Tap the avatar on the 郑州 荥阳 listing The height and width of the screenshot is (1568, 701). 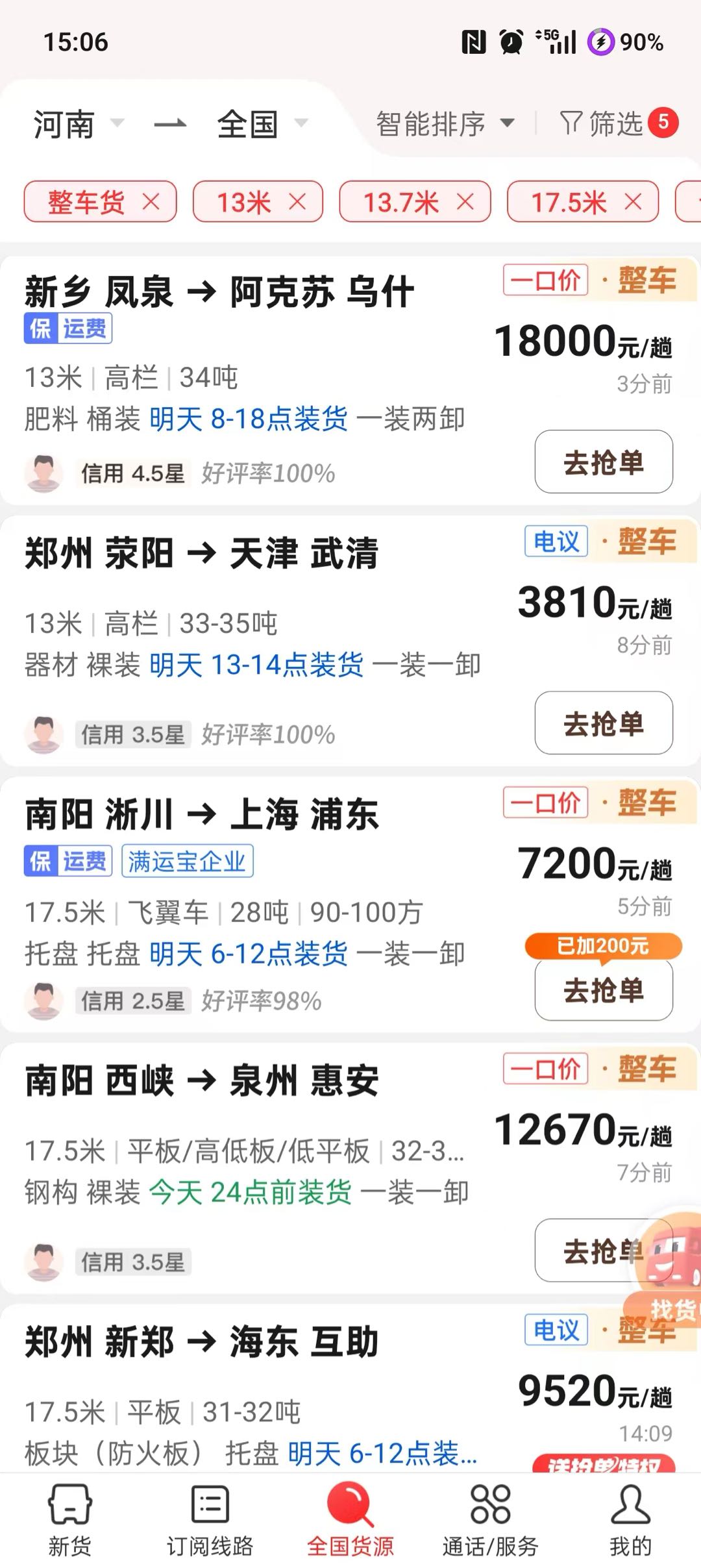(x=43, y=734)
